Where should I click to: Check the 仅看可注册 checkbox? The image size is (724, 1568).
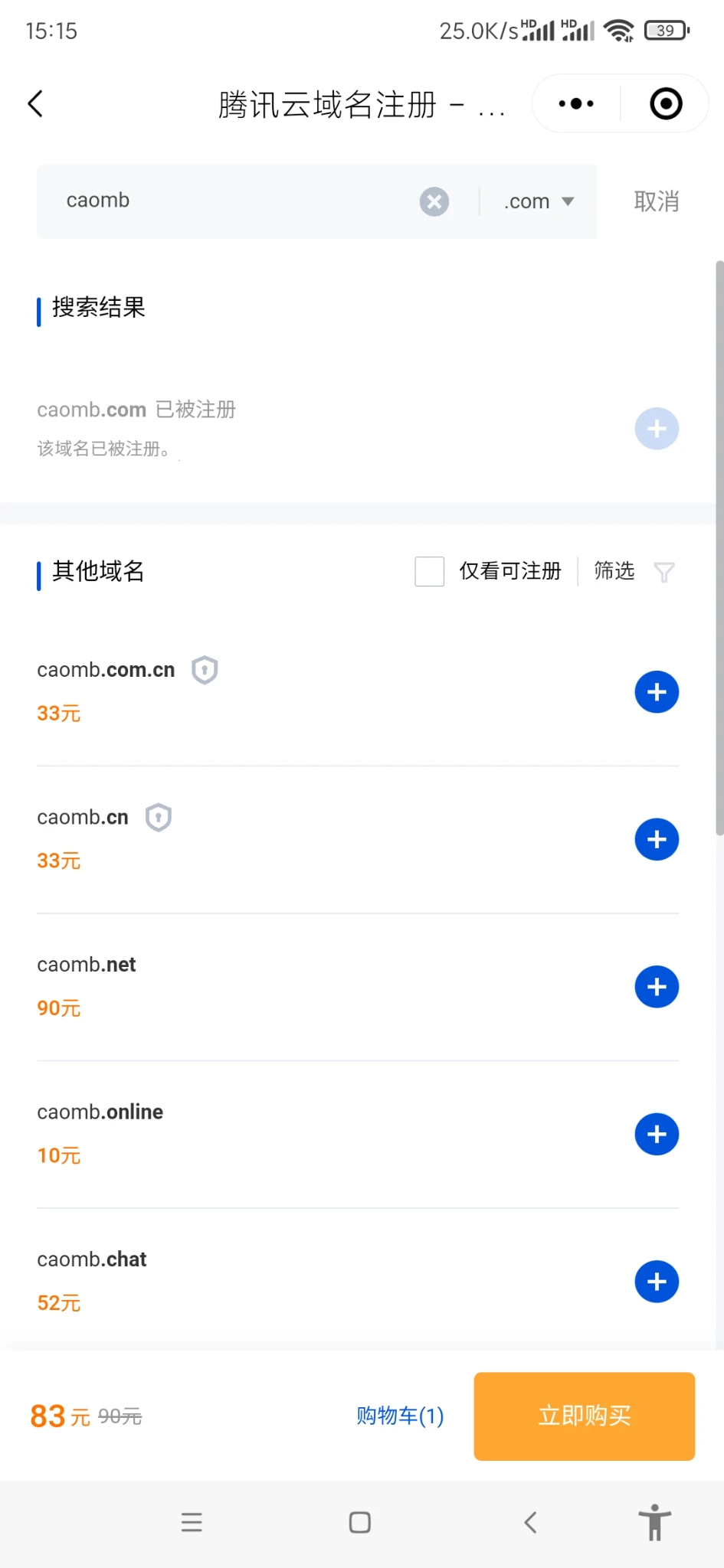pos(429,571)
